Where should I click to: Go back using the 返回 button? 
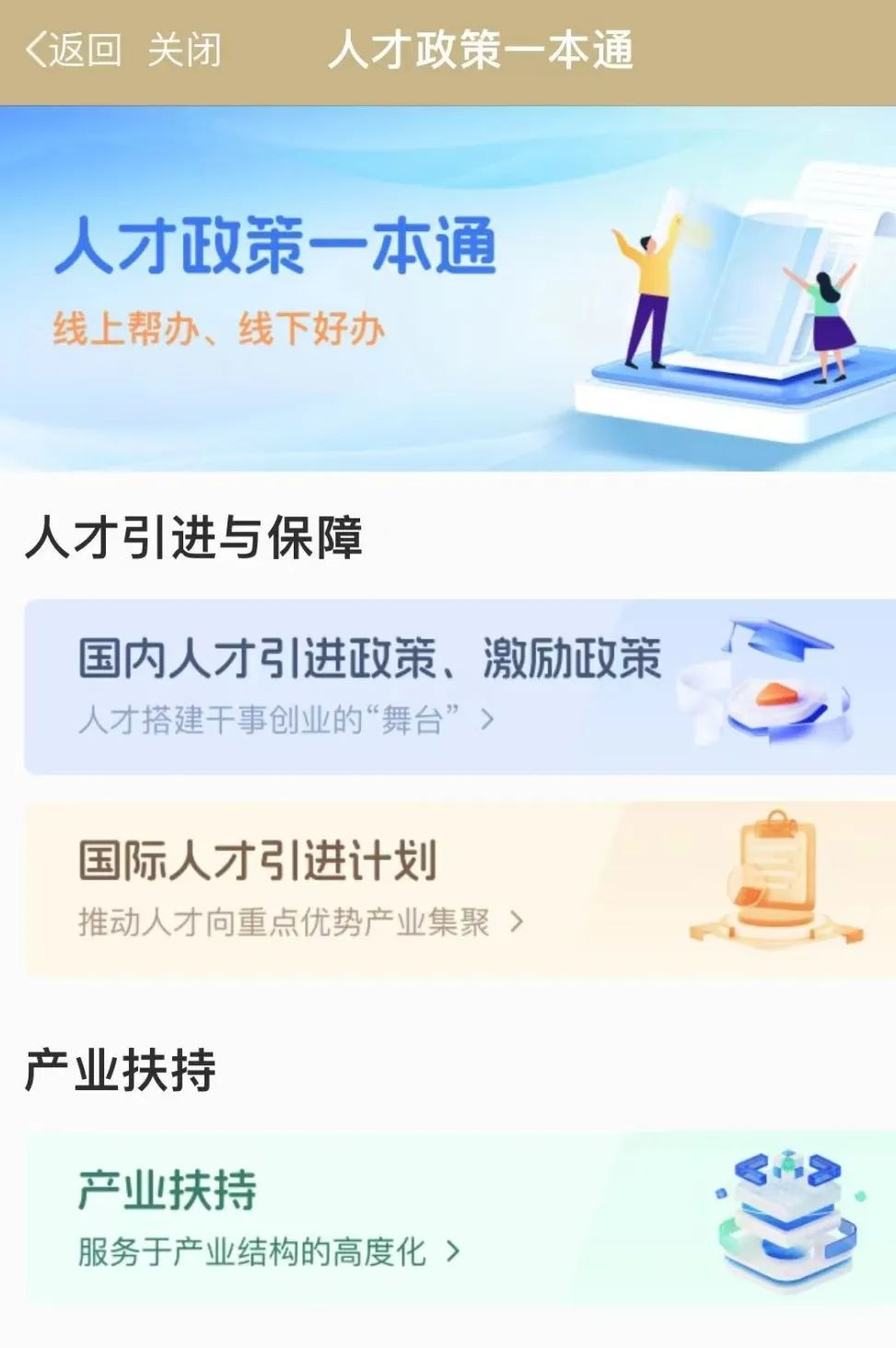pos(74,50)
